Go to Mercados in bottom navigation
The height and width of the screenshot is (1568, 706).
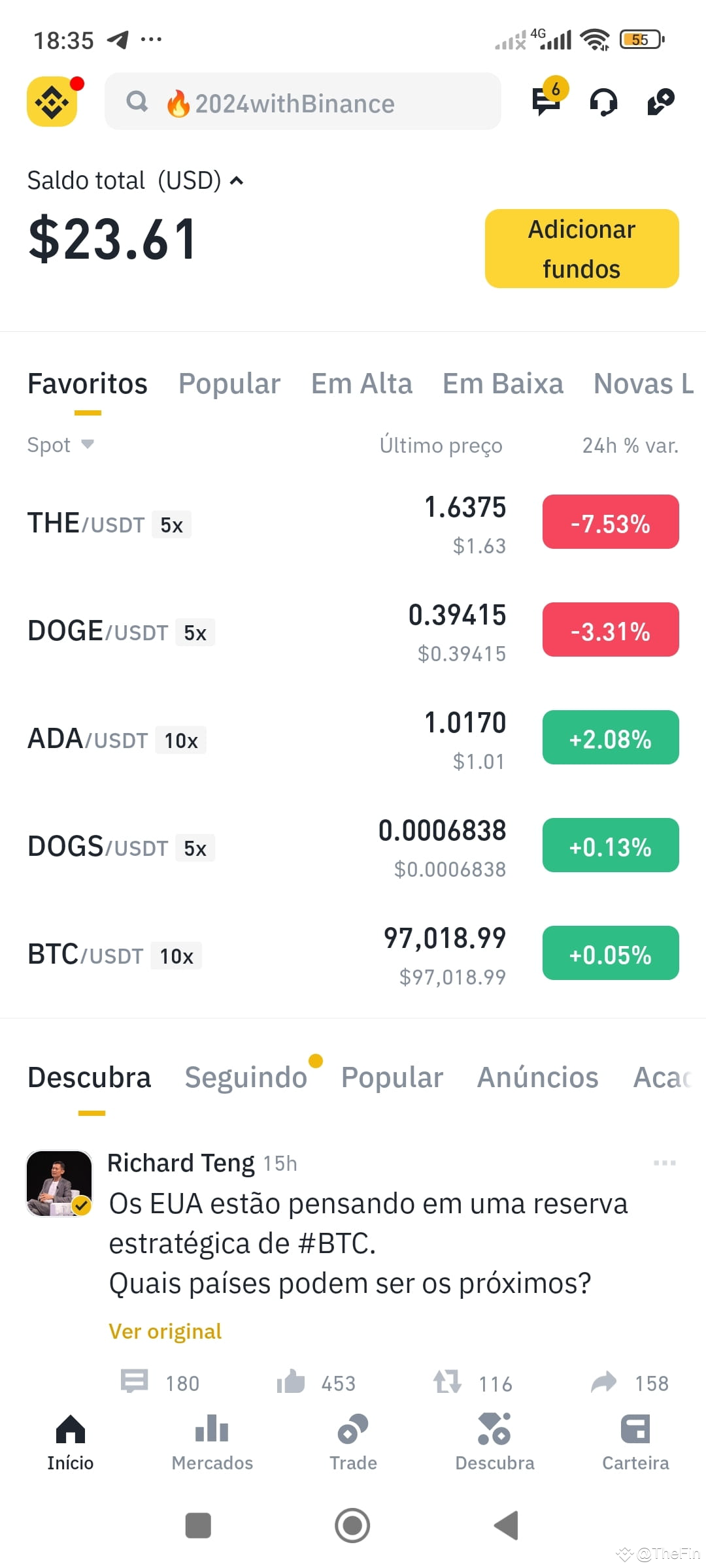click(x=212, y=1443)
